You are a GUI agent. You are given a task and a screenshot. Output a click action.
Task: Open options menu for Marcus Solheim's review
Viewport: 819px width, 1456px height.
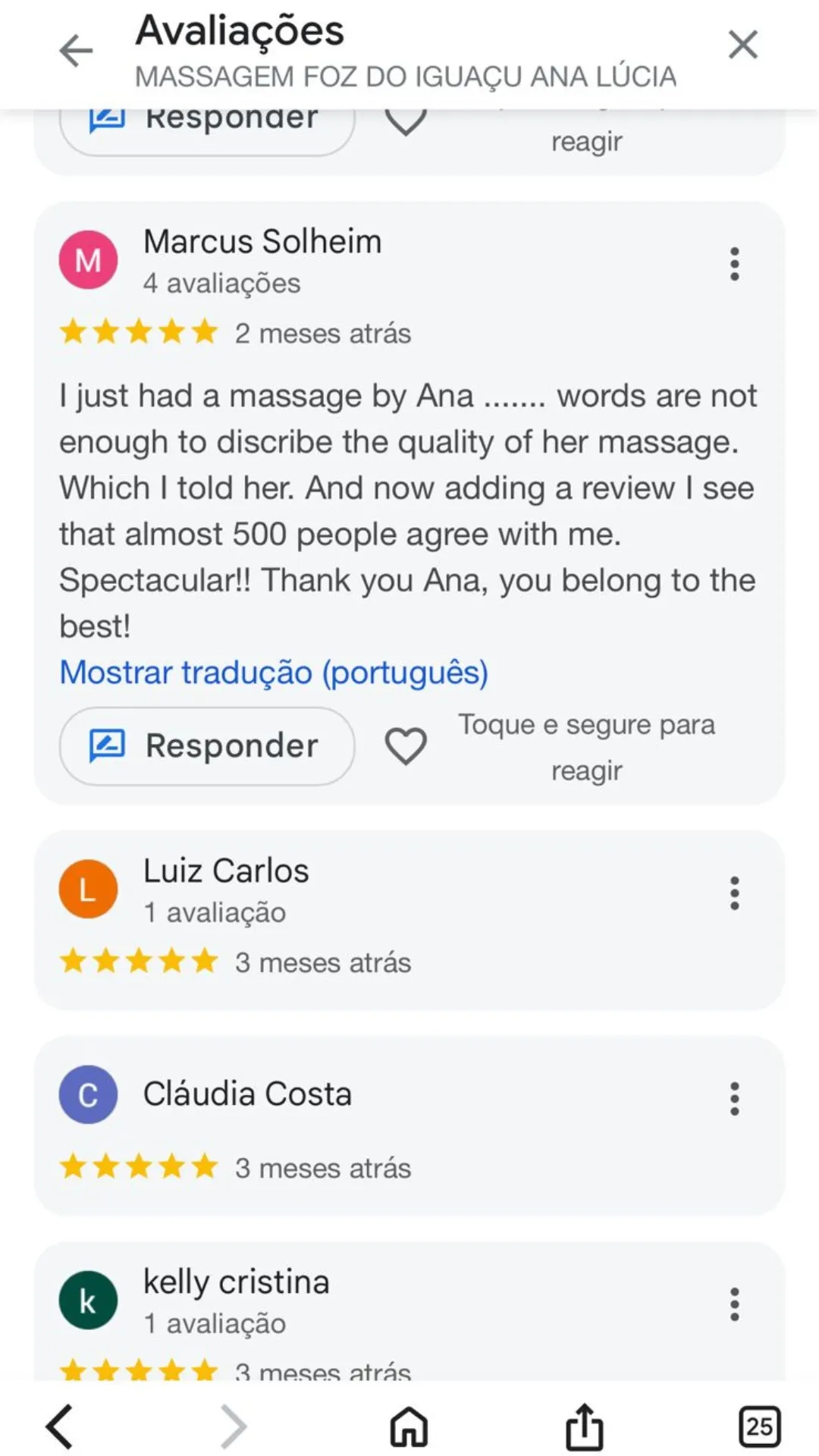734,264
